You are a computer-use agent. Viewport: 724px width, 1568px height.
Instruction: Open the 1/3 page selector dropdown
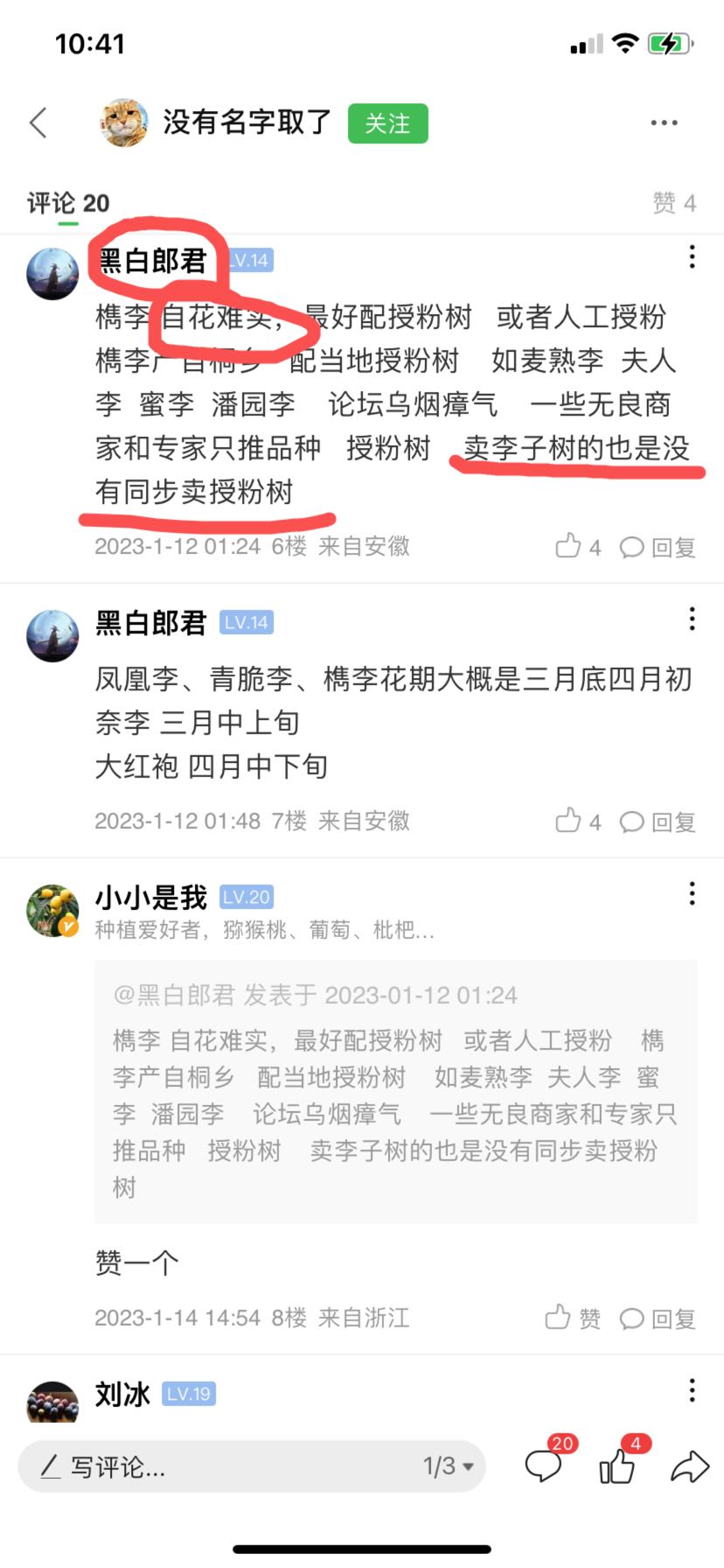(x=449, y=1466)
